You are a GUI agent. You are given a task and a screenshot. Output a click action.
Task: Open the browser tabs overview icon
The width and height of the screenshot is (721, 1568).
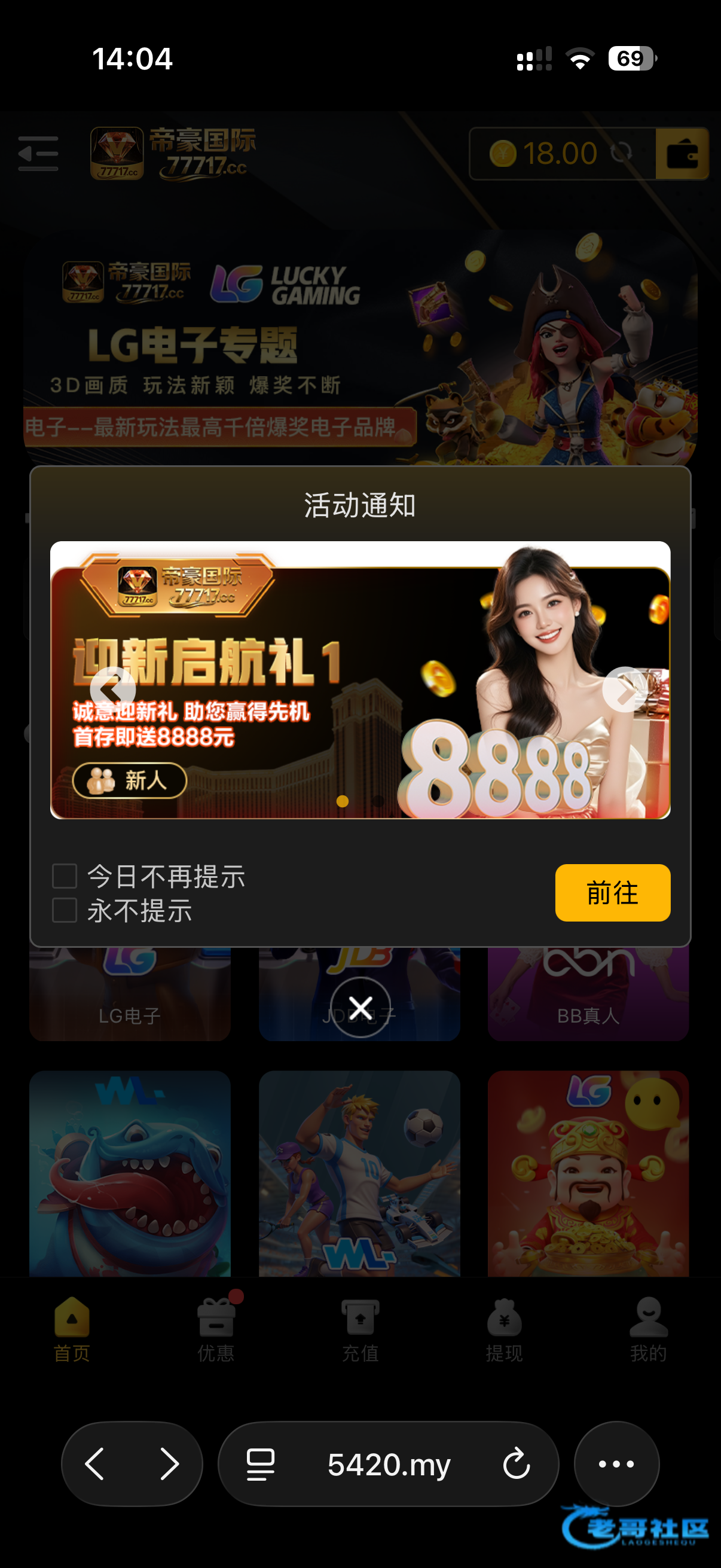261,1463
